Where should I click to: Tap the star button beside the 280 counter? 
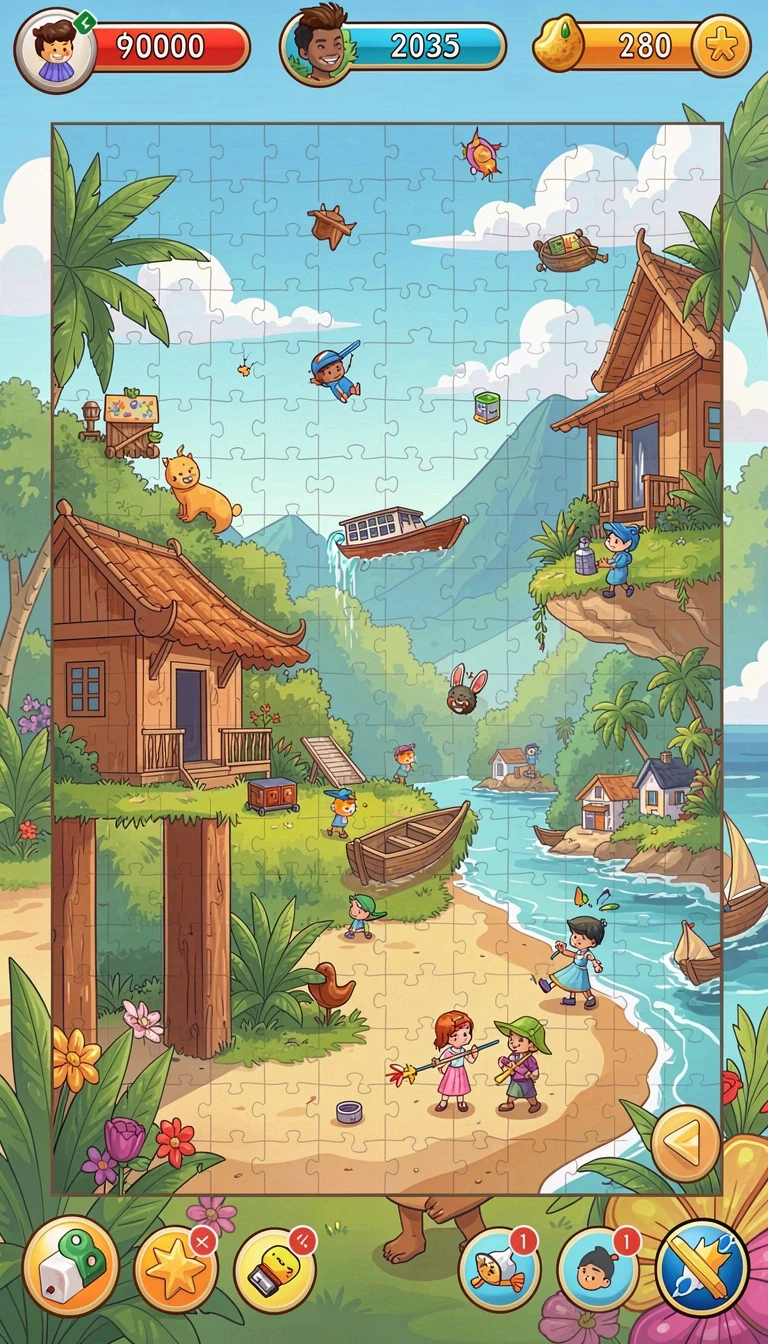(x=721, y=45)
